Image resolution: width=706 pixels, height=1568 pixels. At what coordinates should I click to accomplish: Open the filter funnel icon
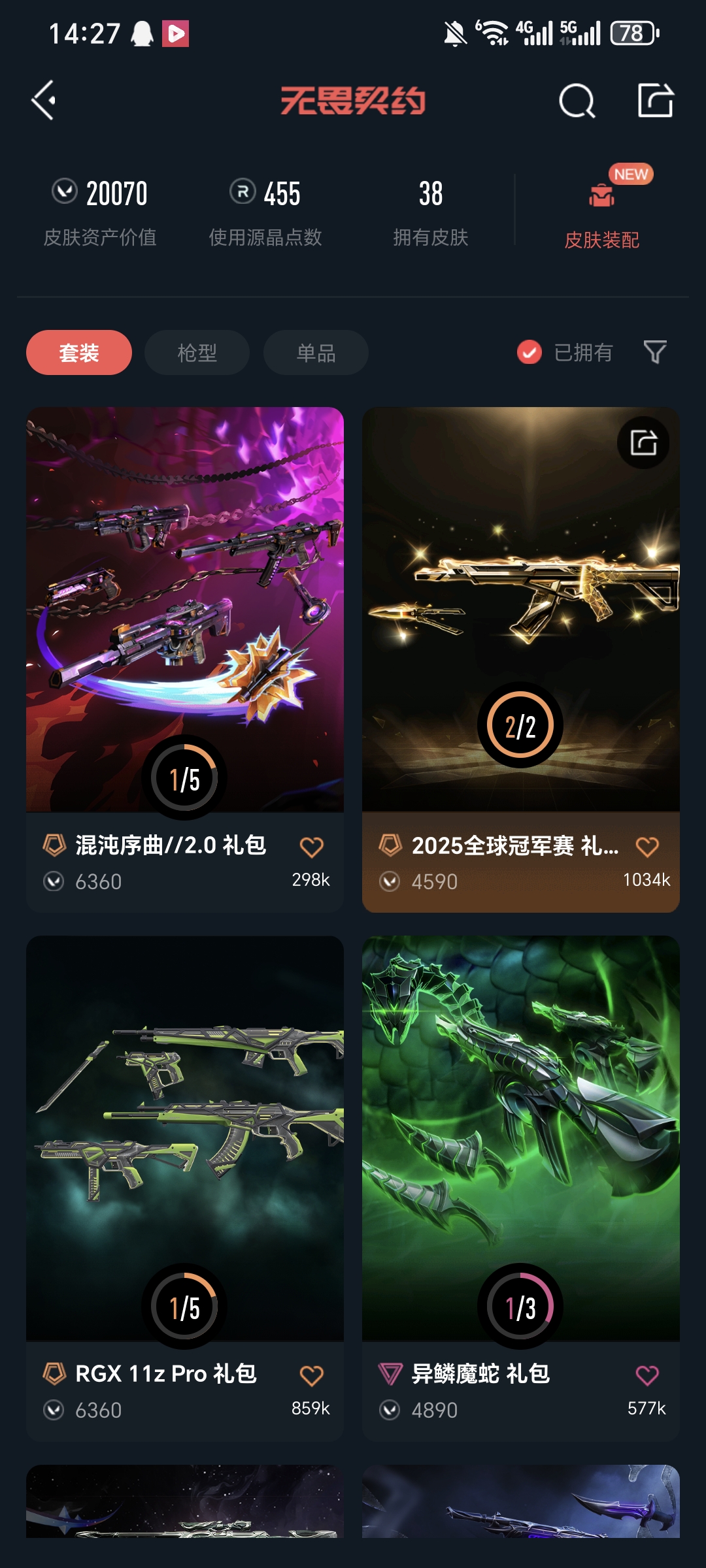(x=654, y=353)
